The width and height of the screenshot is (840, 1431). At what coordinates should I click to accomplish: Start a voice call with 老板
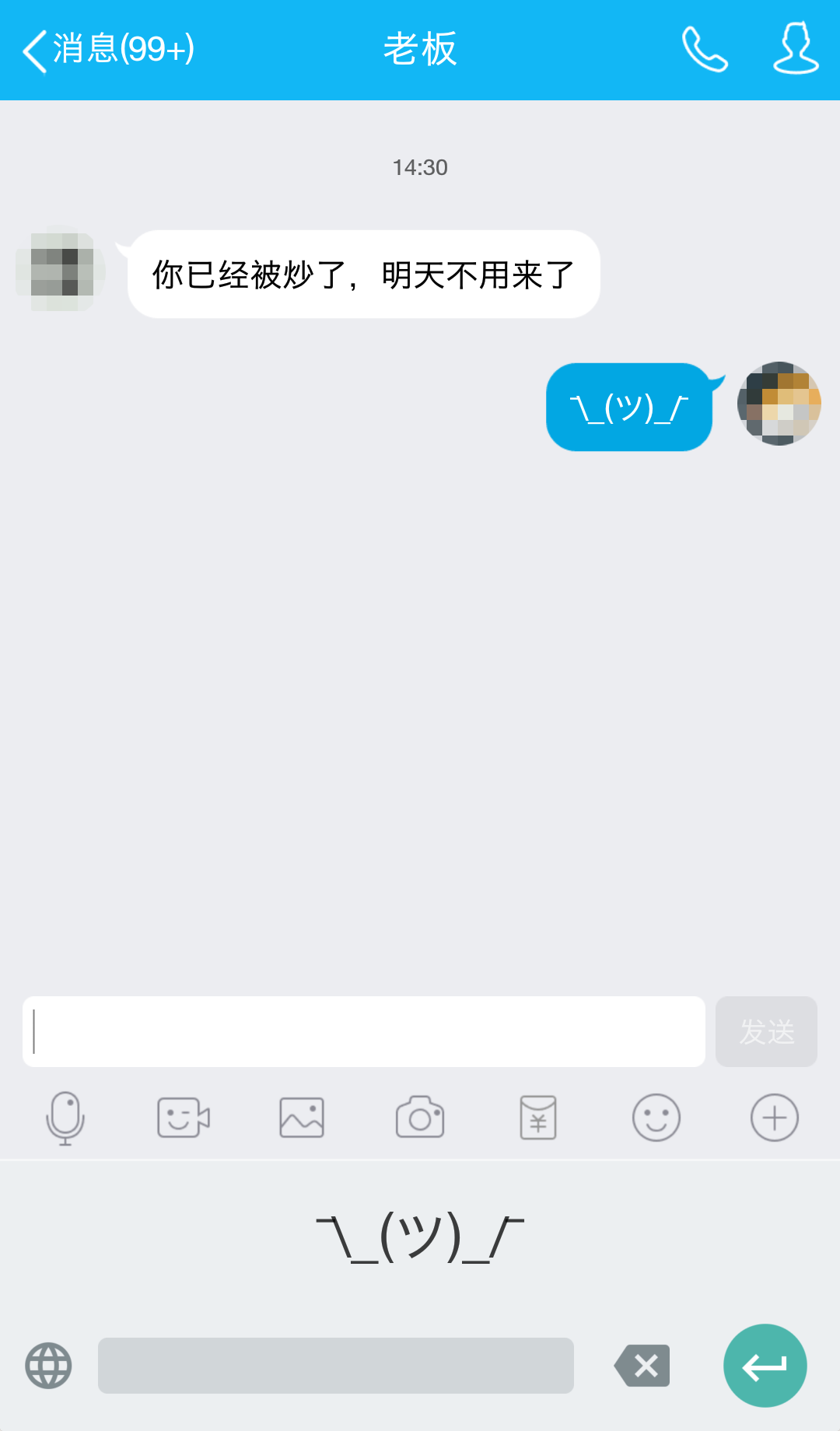705,49
